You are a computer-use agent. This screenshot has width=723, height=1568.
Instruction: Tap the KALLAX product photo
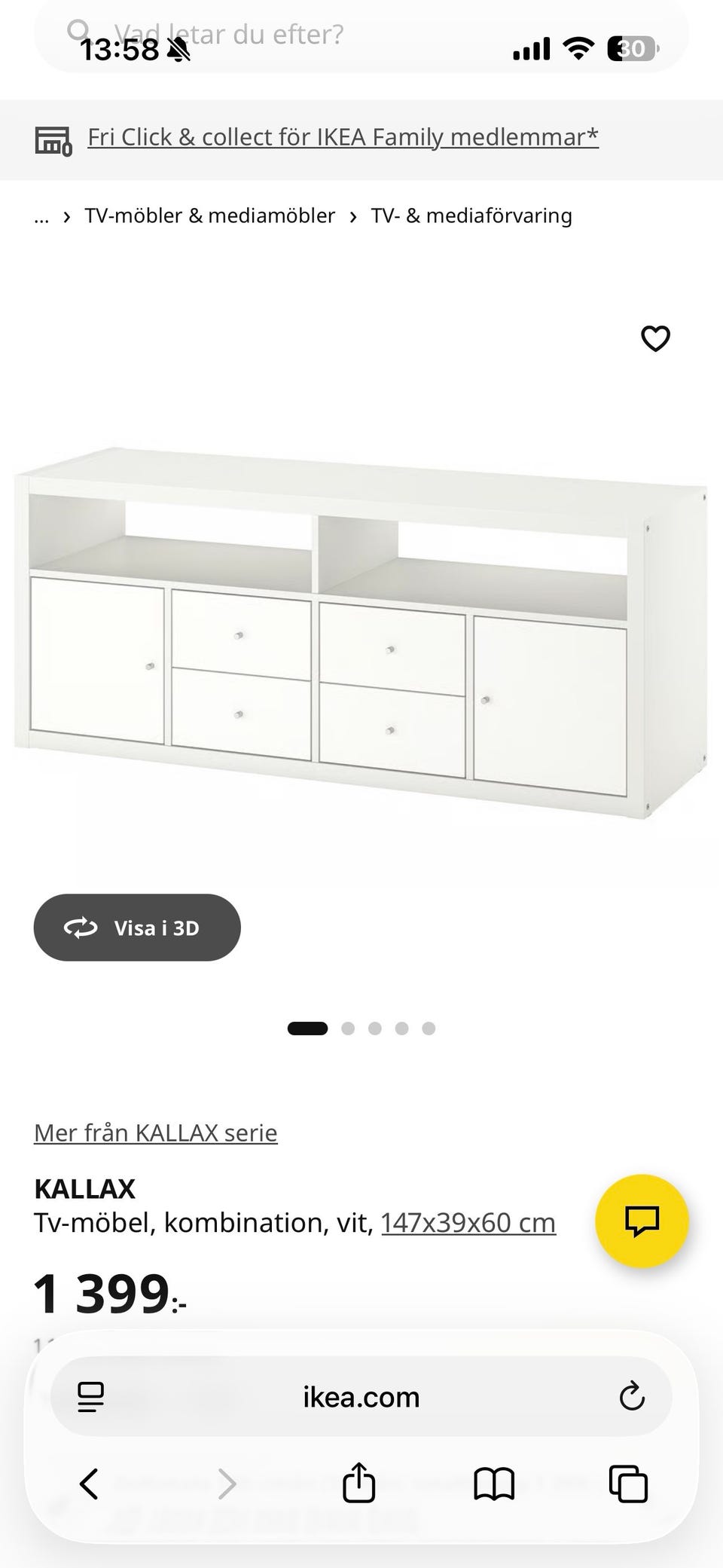click(361, 633)
